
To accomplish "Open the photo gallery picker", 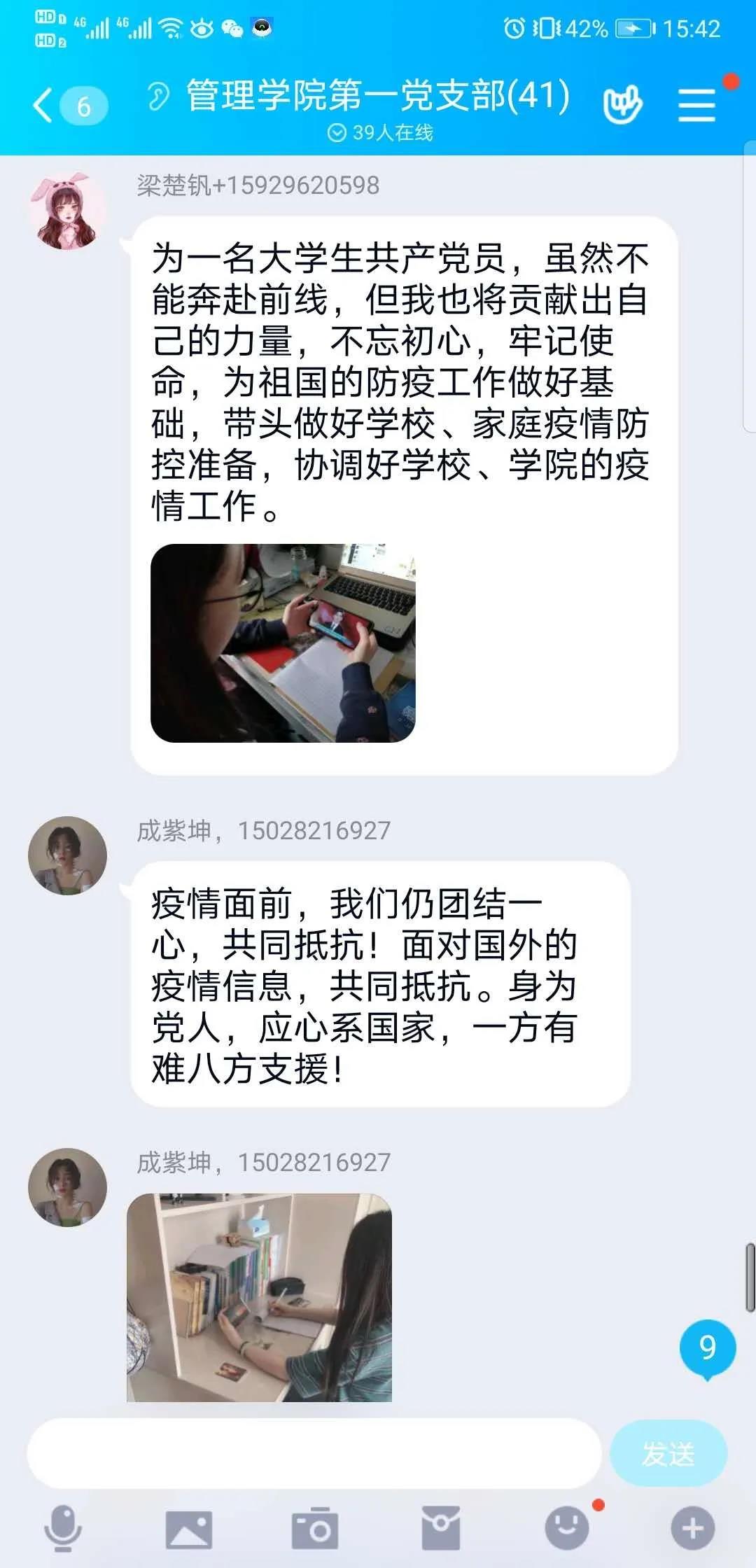I will 188,1529.
